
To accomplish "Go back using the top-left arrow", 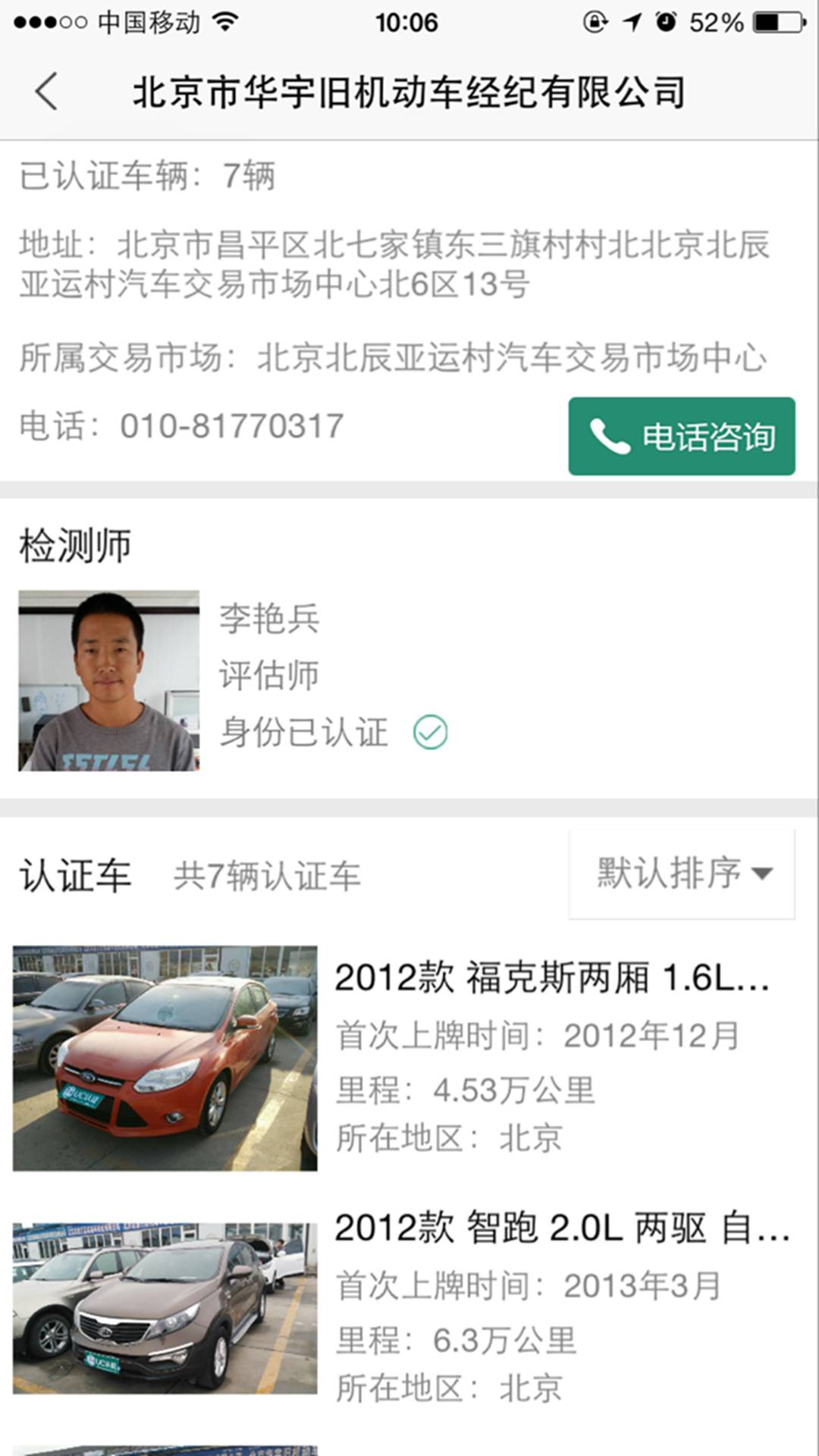I will (x=47, y=93).
